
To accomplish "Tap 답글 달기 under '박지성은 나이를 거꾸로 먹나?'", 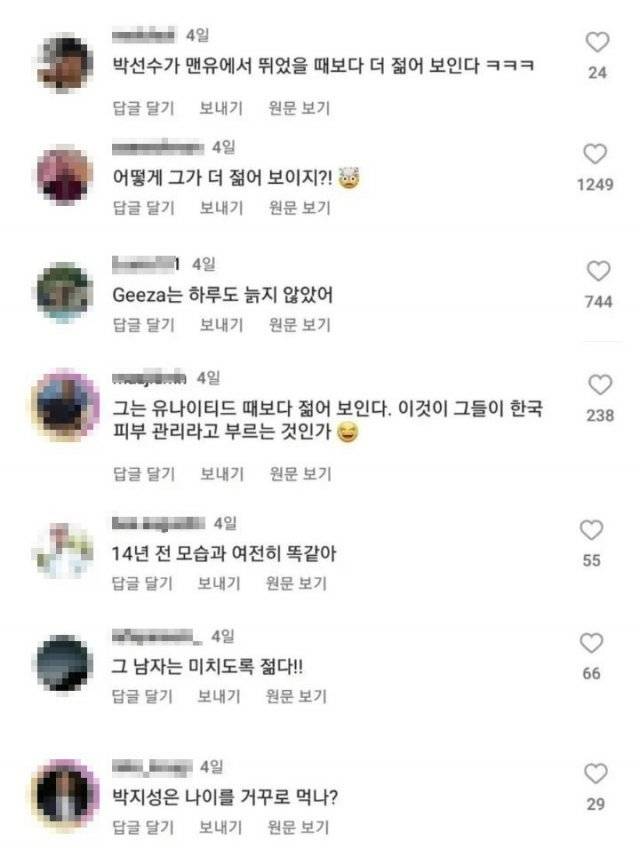I will (143, 828).
